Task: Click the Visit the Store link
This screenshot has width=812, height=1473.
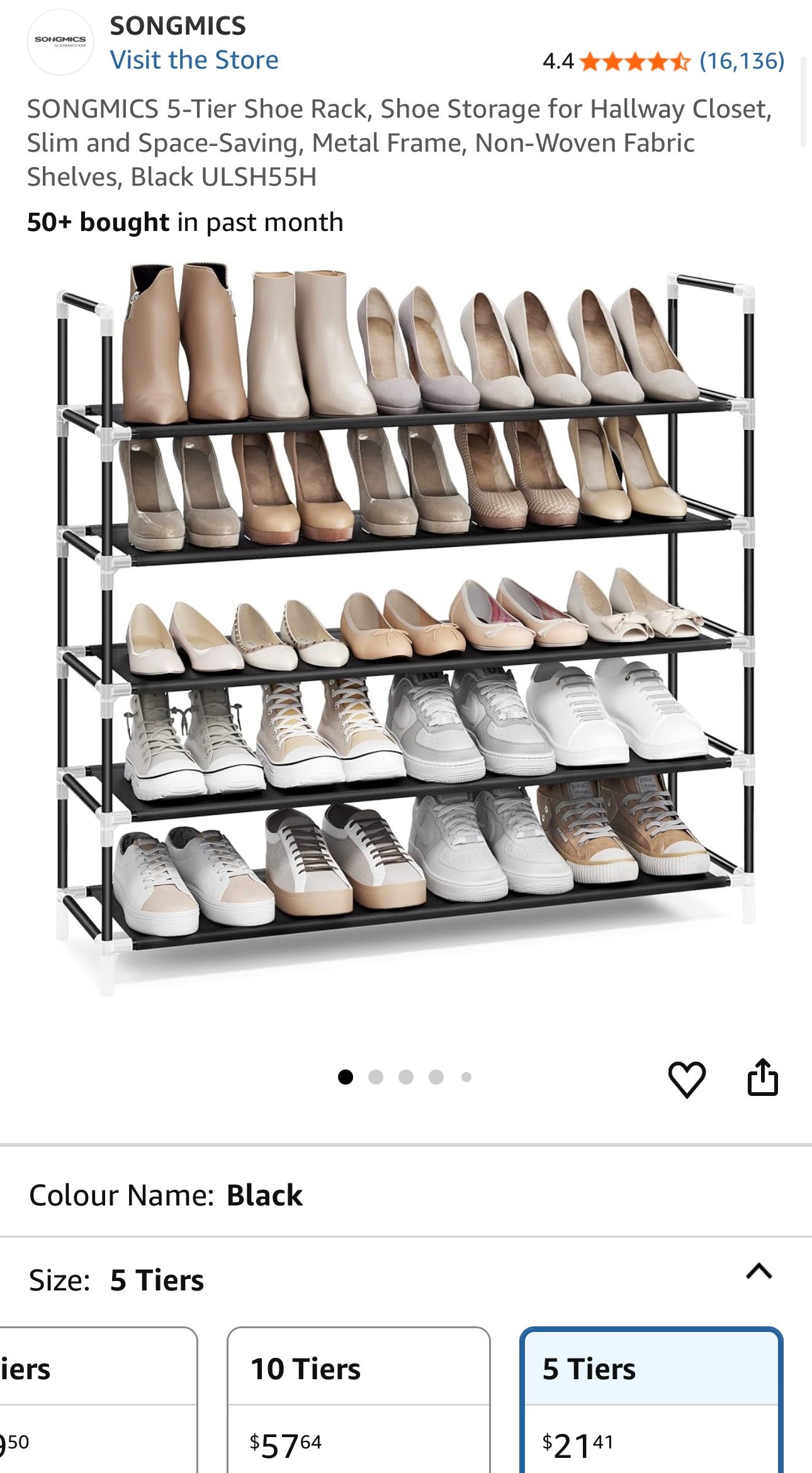Action: [194, 60]
